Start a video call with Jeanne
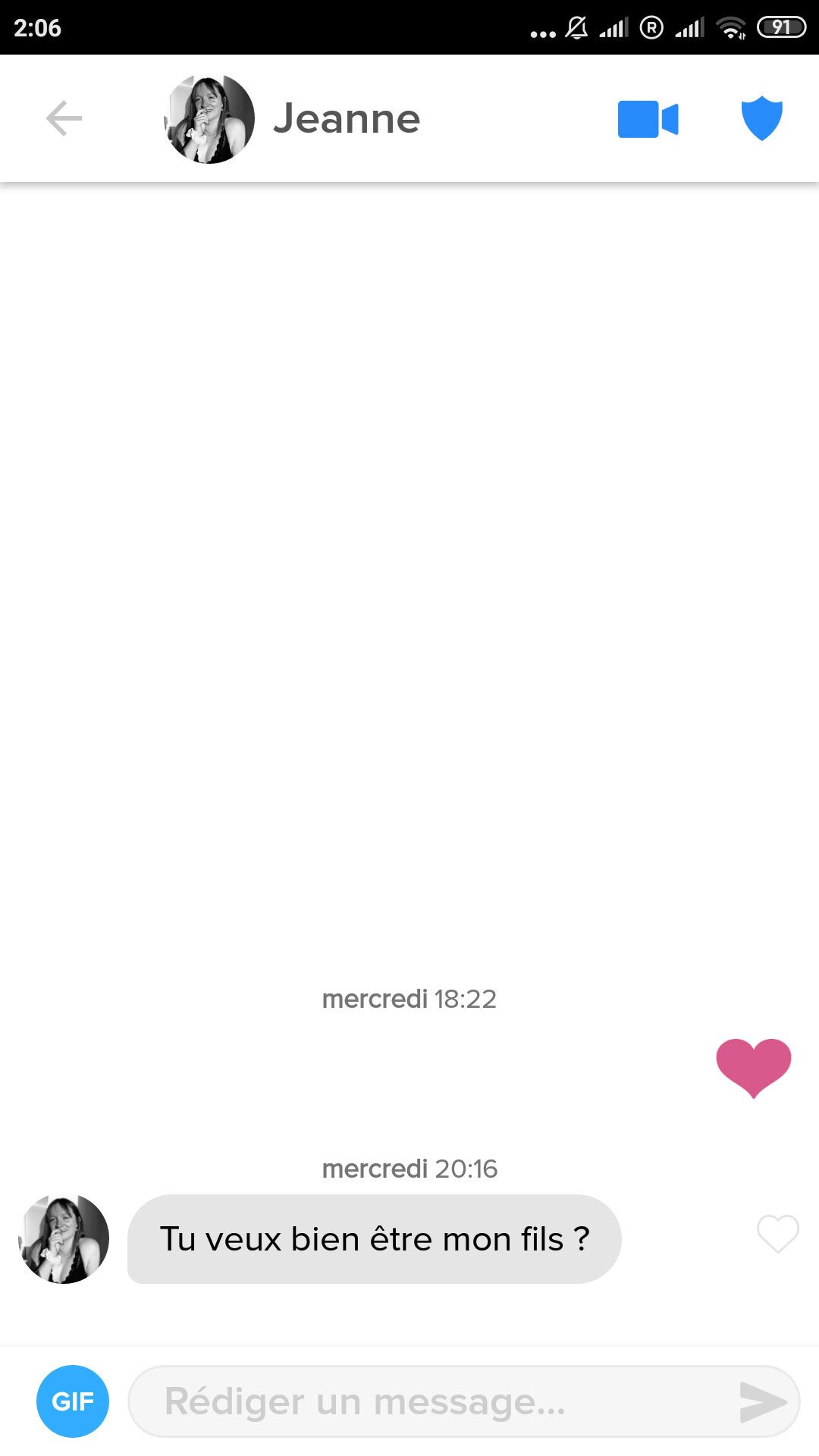This screenshot has width=819, height=1456. pyautogui.click(x=648, y=120)
